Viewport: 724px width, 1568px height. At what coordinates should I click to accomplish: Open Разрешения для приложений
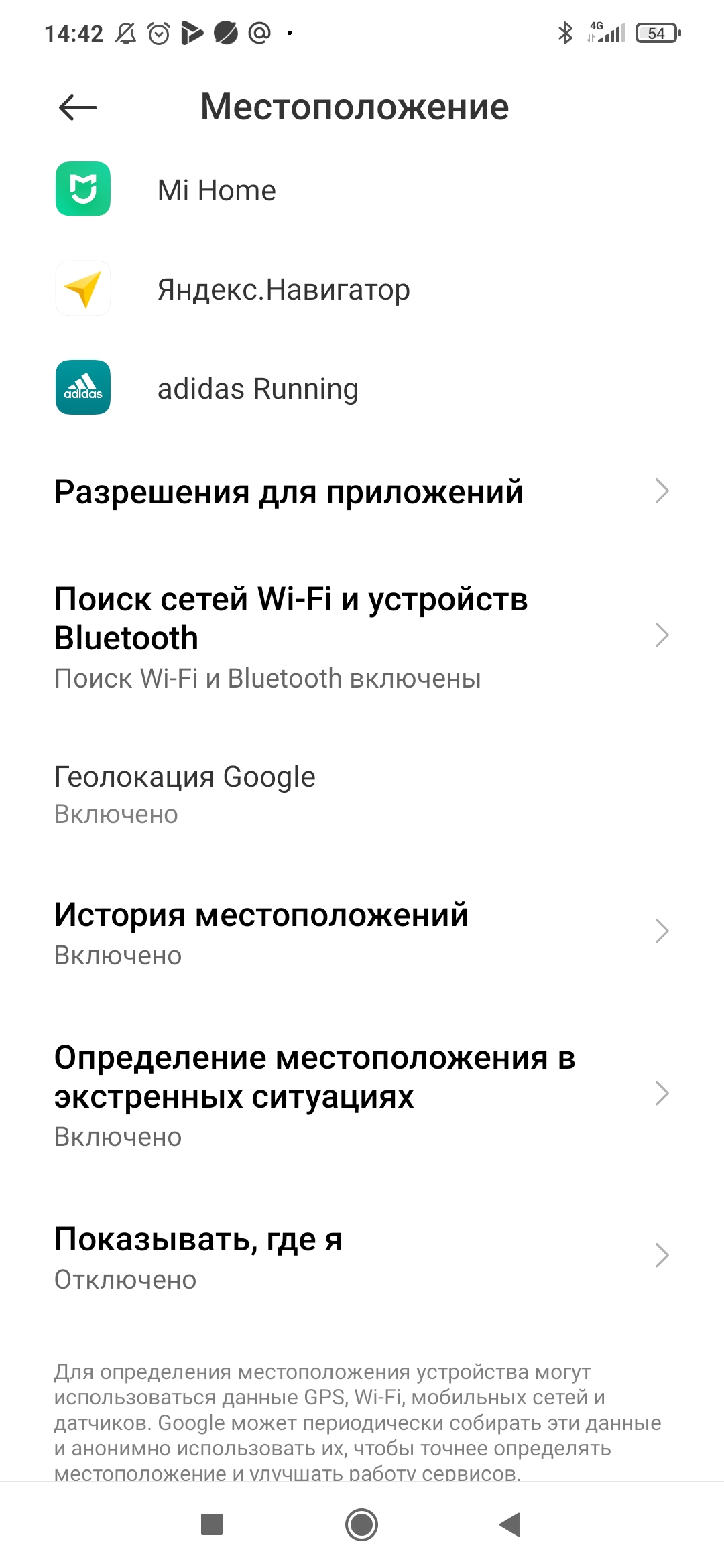(362, 492)
